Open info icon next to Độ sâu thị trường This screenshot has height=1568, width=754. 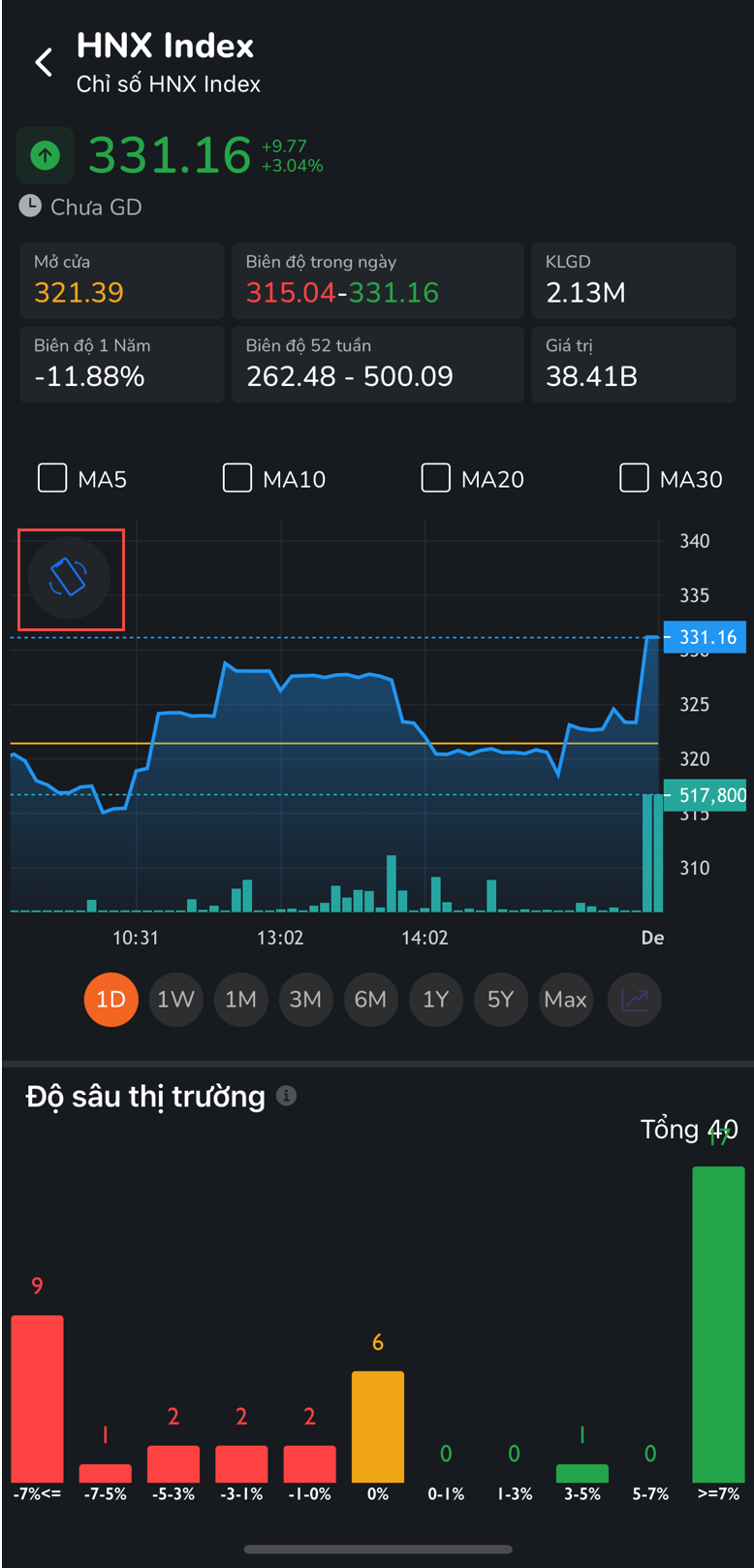pyautogui.click(x=286, y=1096)
